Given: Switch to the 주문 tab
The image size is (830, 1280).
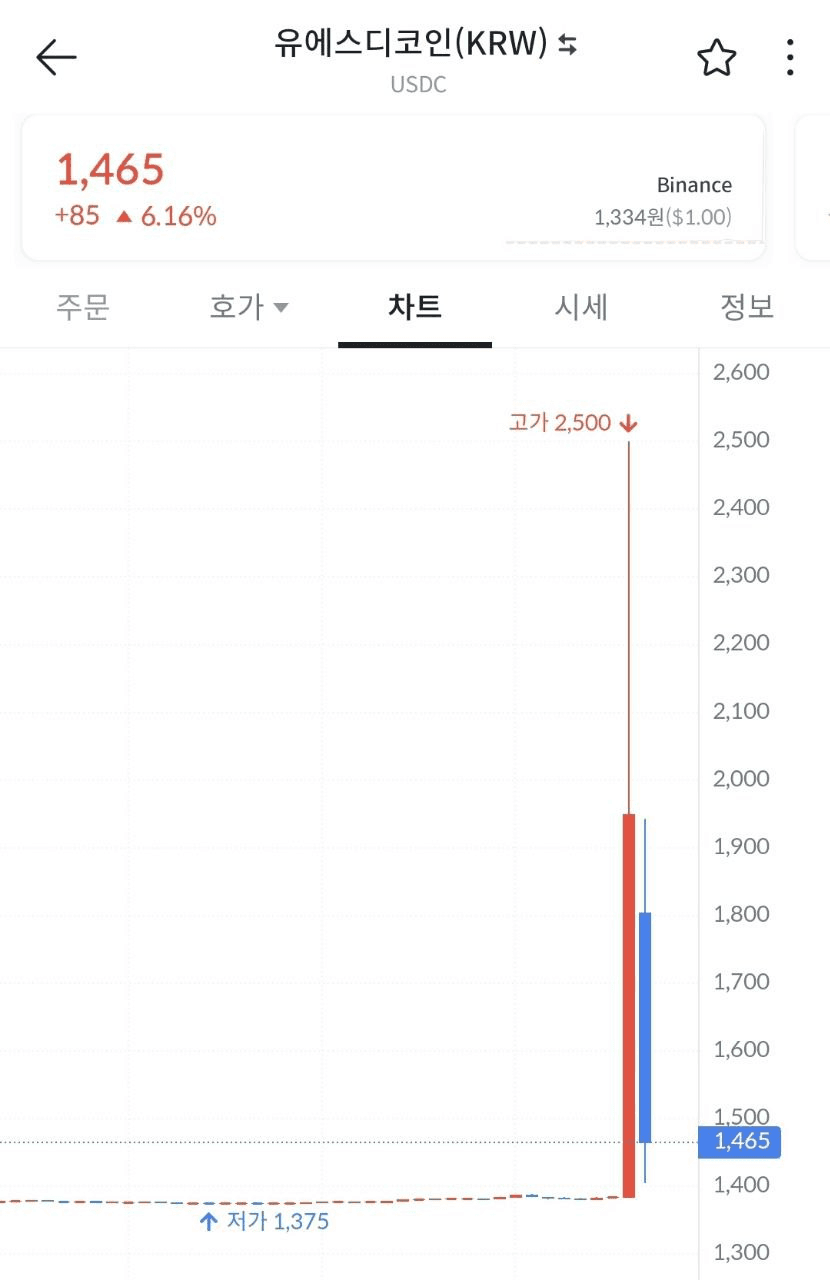Looking at the screenshot, I should click(82, 307).
